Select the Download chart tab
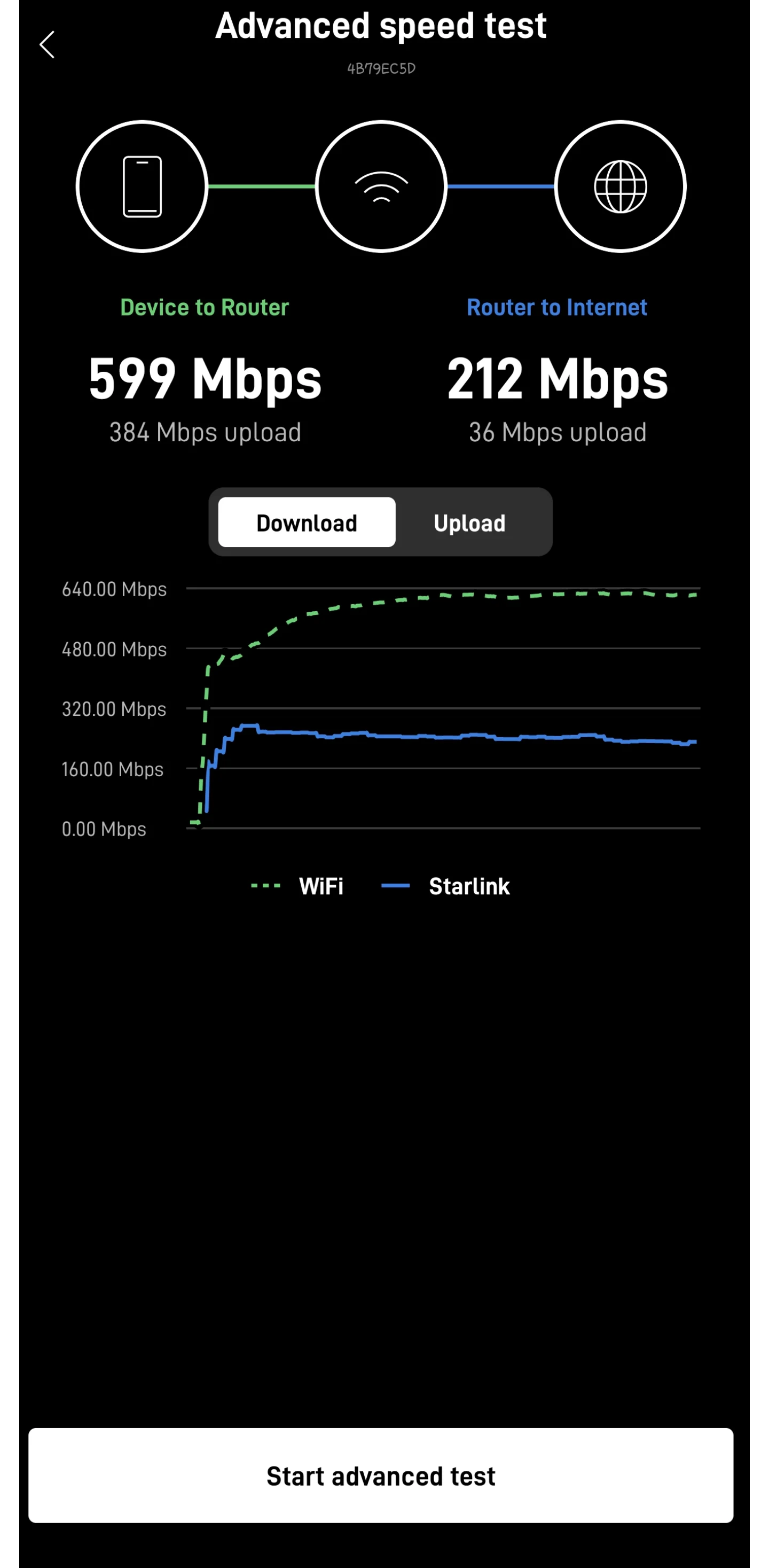Screen dimensions: 769x1568 pyautogui.click(x=307, y=523)
